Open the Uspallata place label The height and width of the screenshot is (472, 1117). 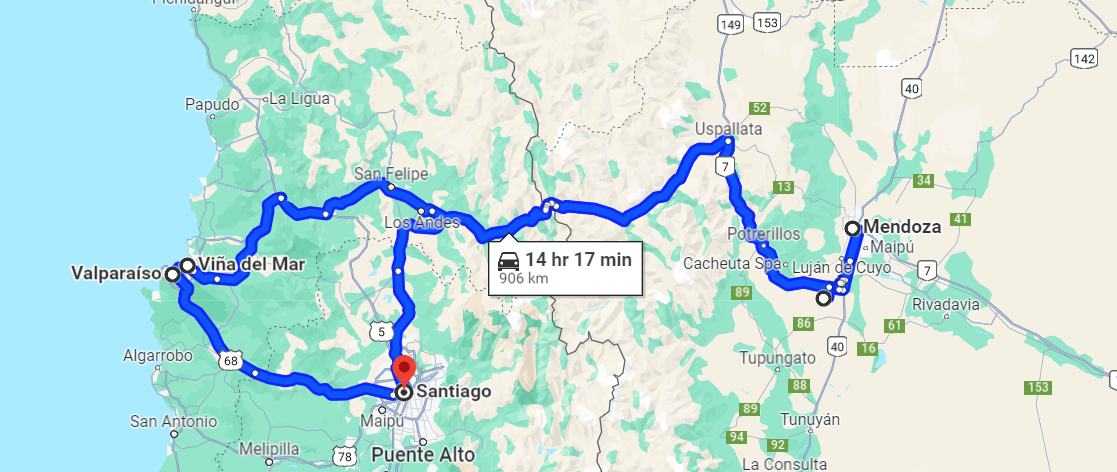[730, 129]
